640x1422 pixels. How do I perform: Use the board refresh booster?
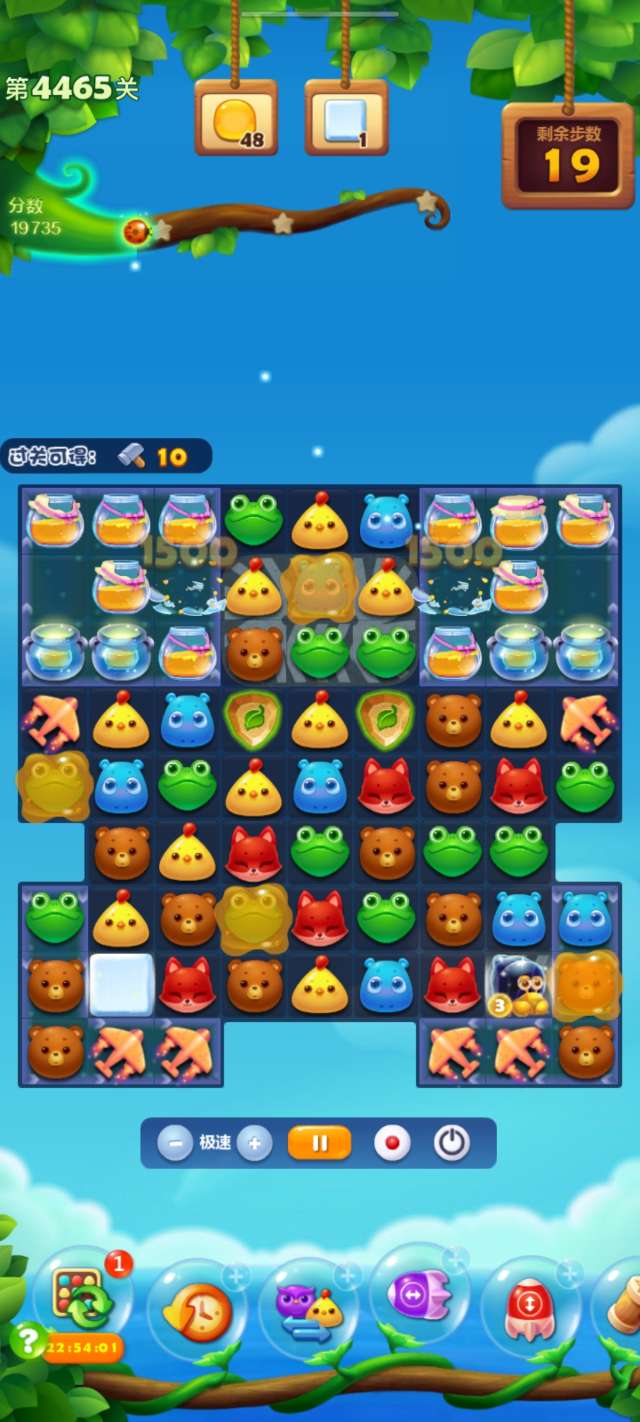(82, 1298)
